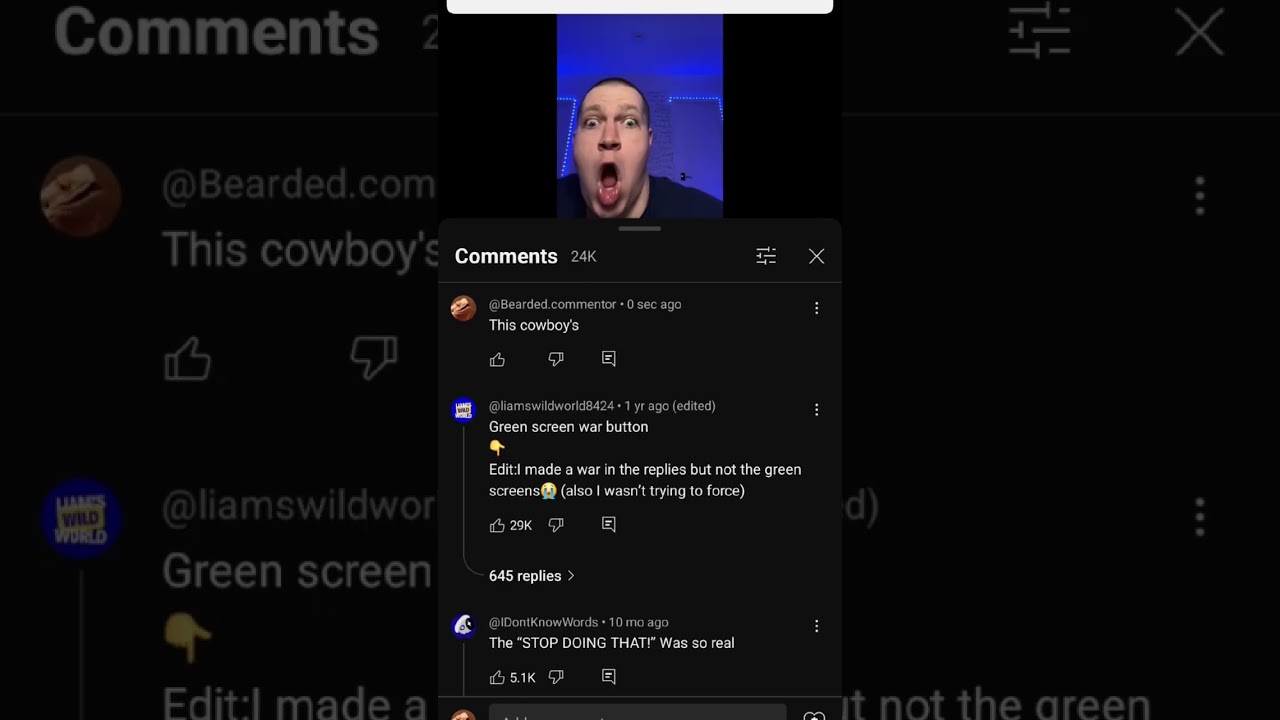Open @liamswildworld8424's channel avatar
Image resolution: width=1280 pixels, height=720 pixels.
coord(463,410)
